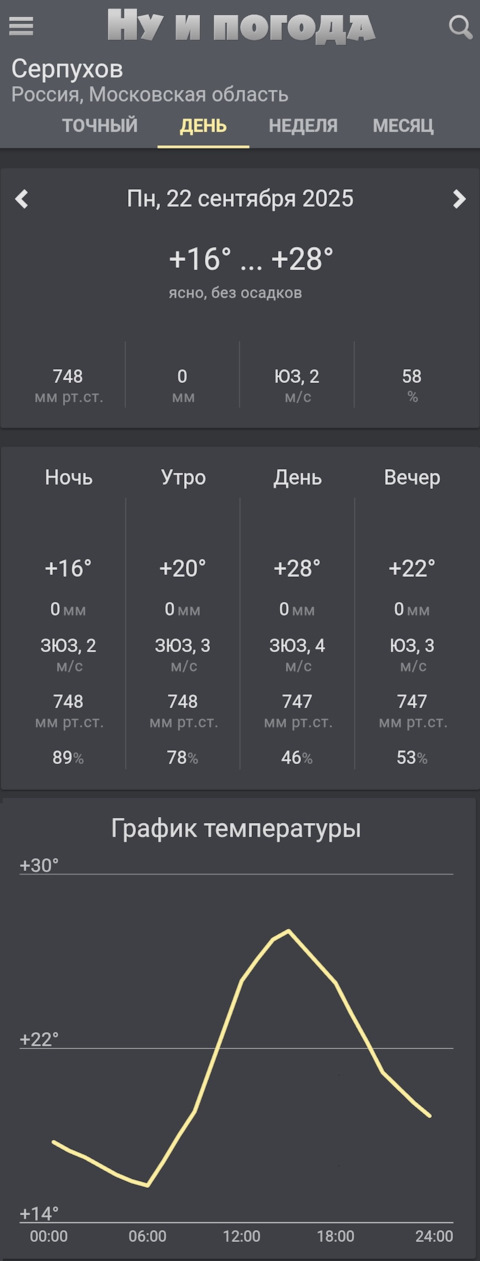Select the ДЕНЬ tab

203,126
